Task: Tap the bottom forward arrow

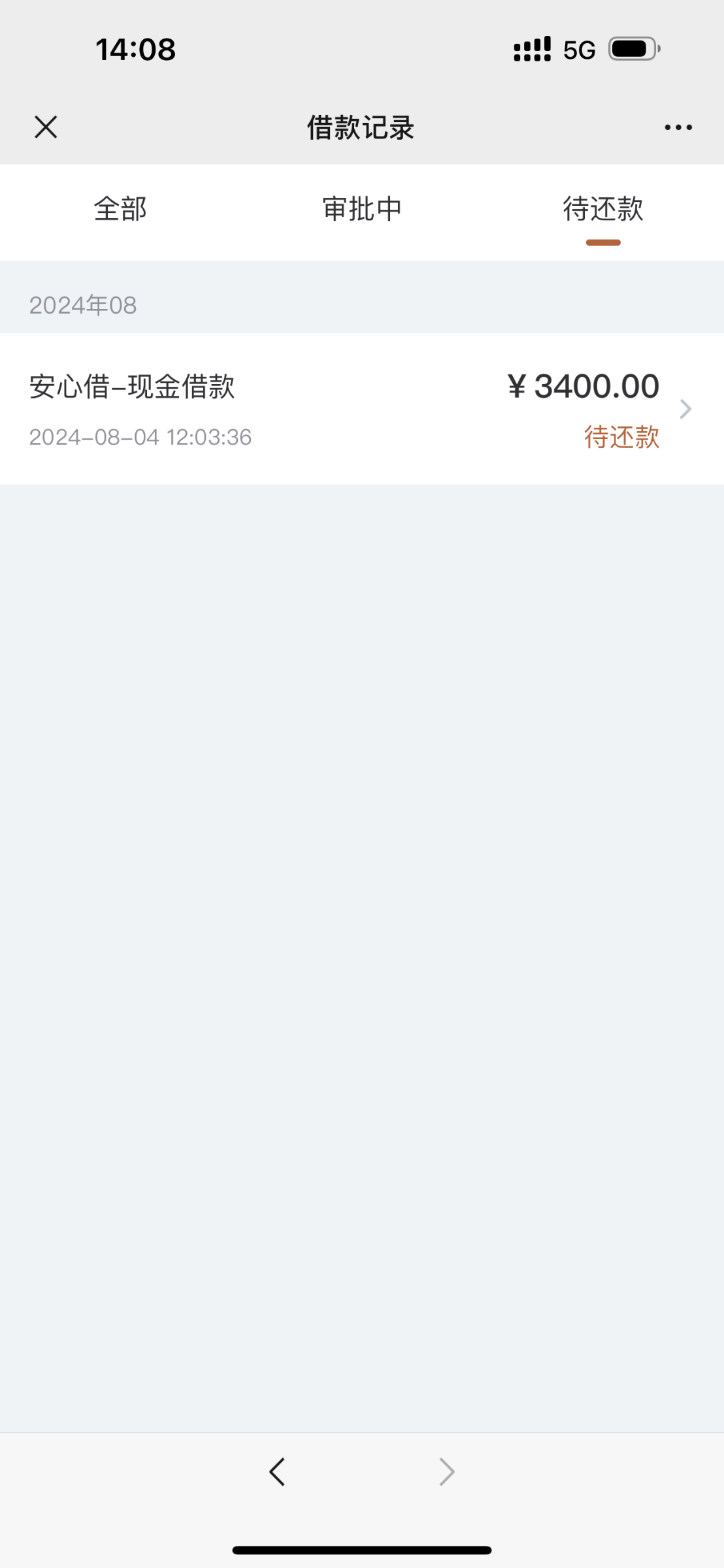Action: point(446,1472)
